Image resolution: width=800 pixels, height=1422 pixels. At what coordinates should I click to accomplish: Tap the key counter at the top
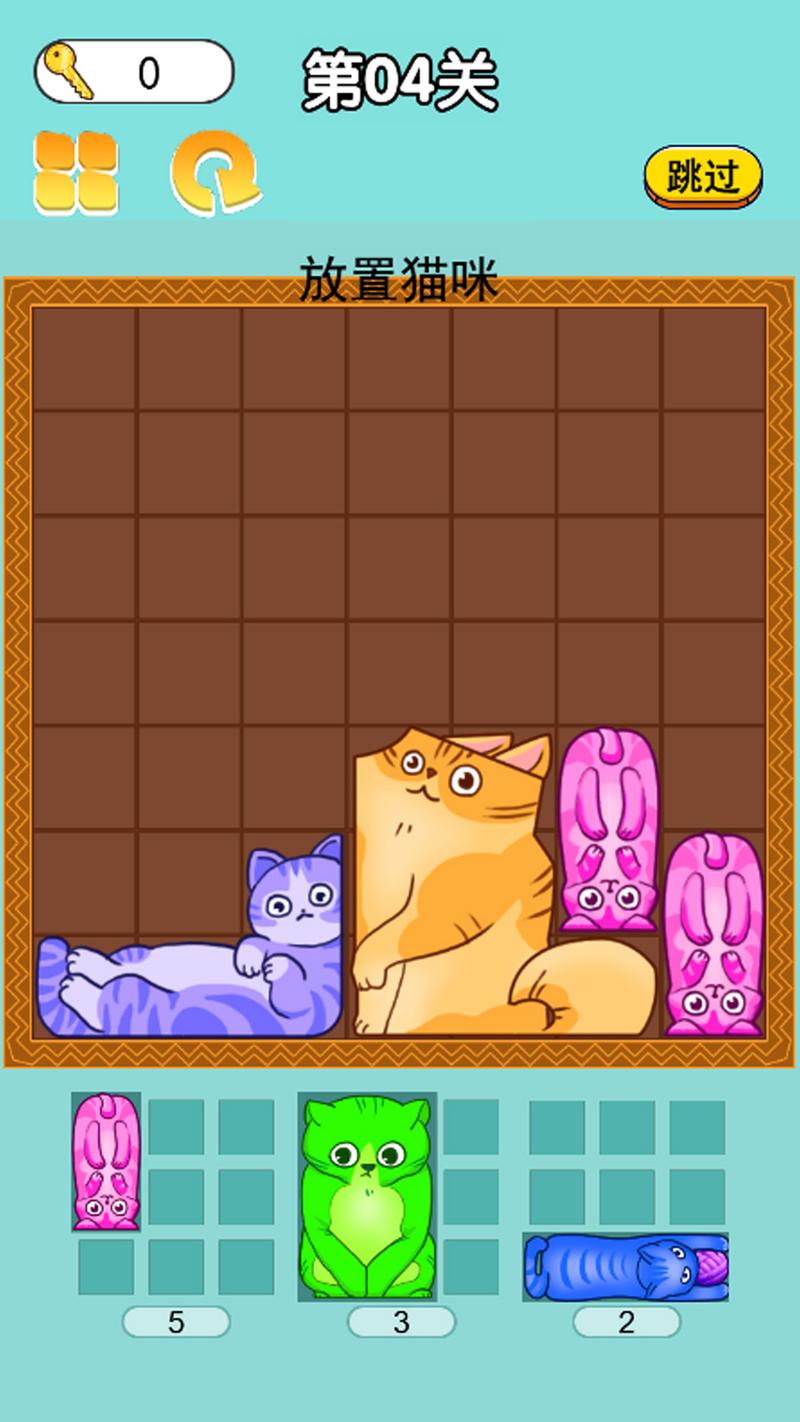click(134, 72)
